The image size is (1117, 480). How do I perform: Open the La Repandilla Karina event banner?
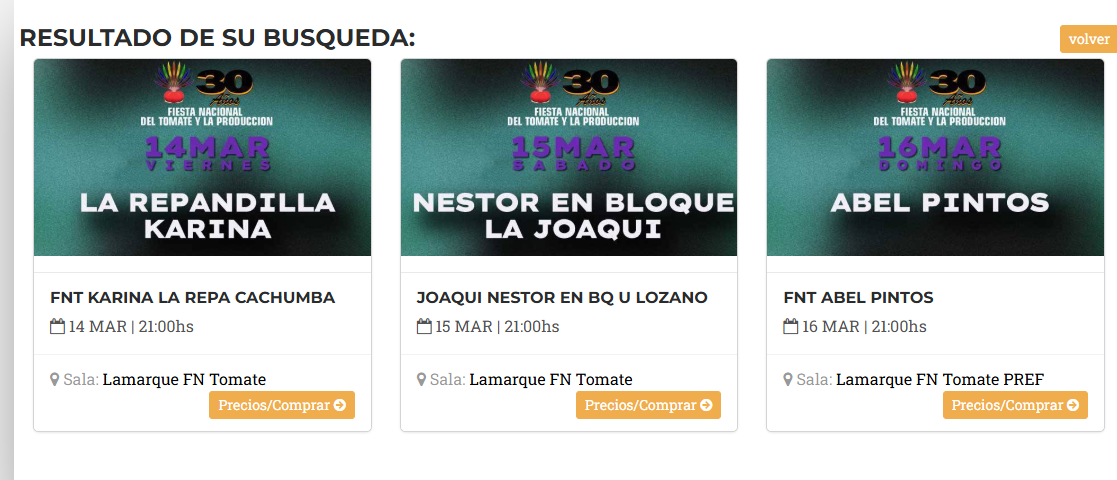[202, 158]
